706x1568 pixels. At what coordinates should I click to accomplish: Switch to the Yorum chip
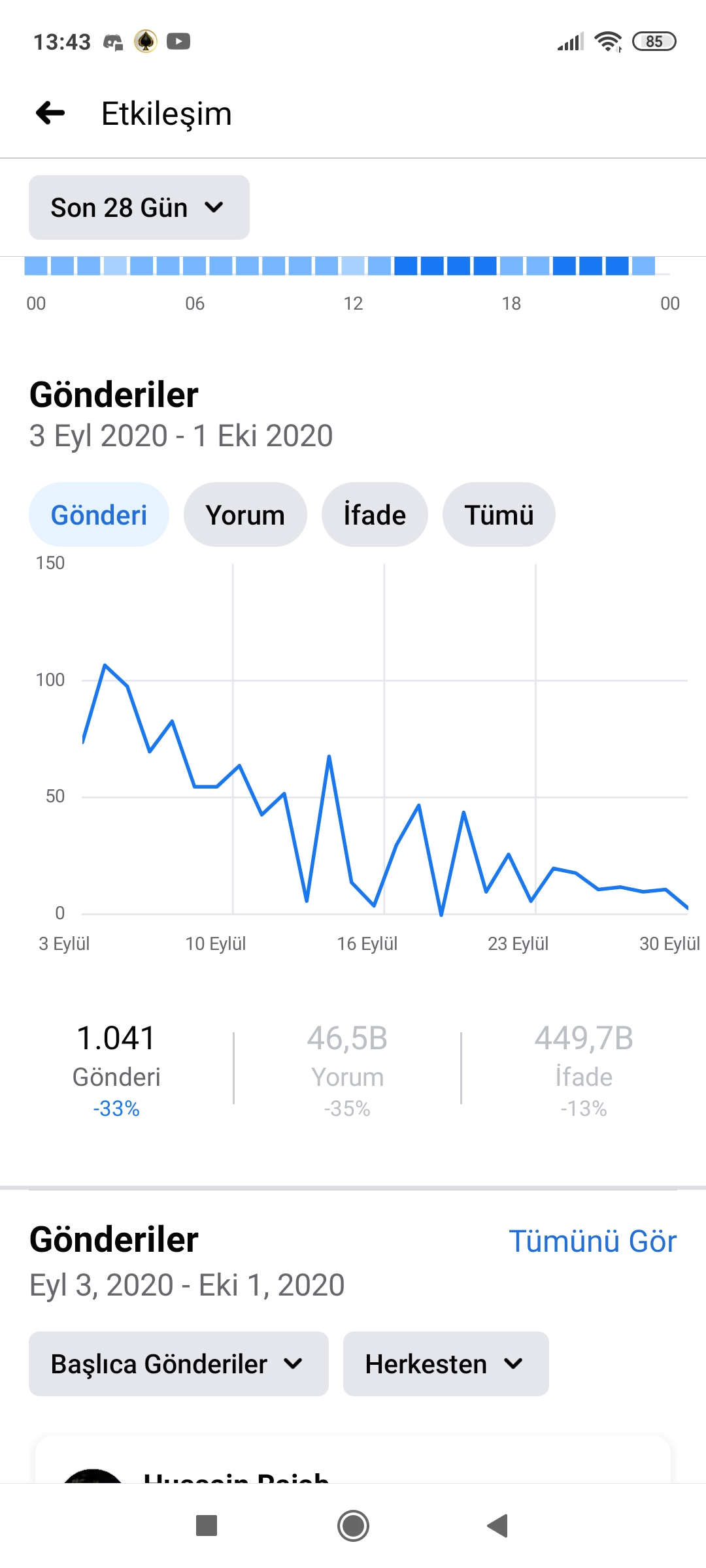point(245,515)
